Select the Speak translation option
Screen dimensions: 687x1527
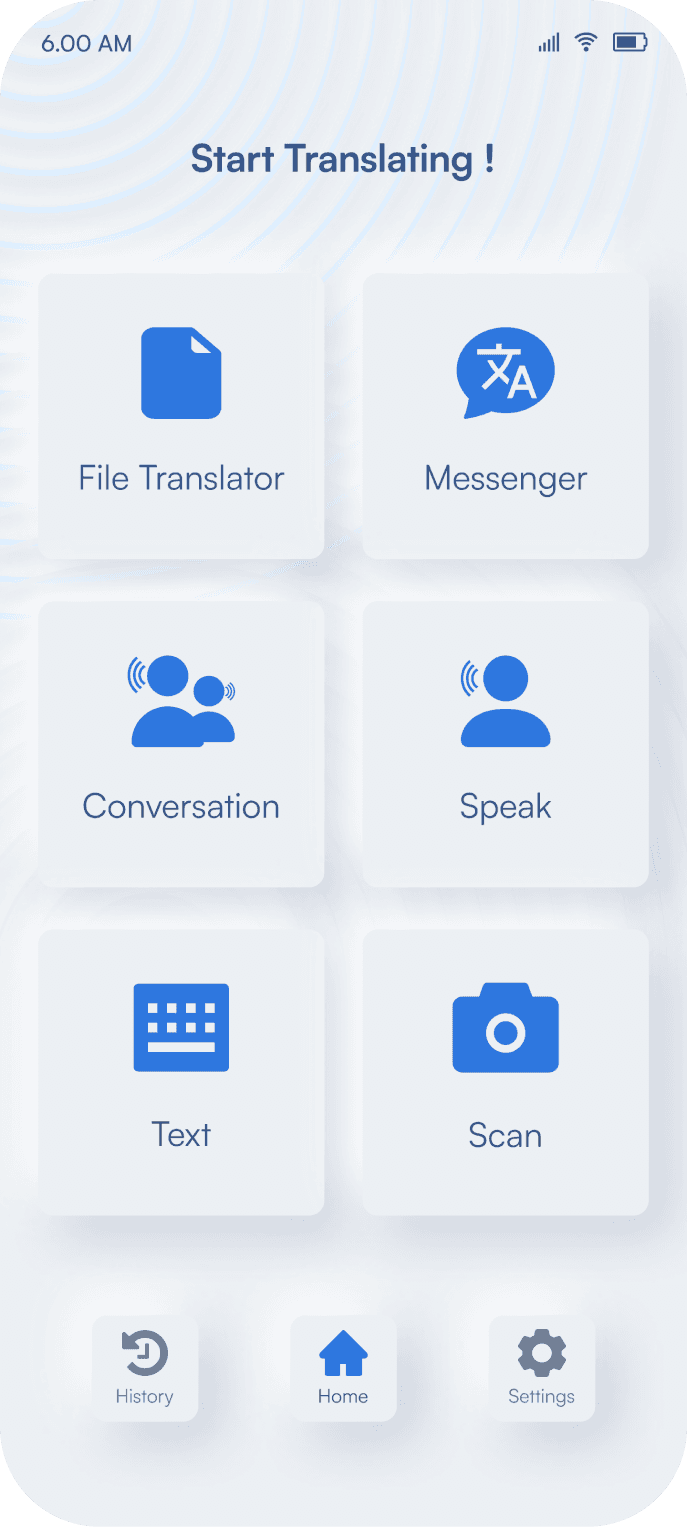(x=505, y=744)
